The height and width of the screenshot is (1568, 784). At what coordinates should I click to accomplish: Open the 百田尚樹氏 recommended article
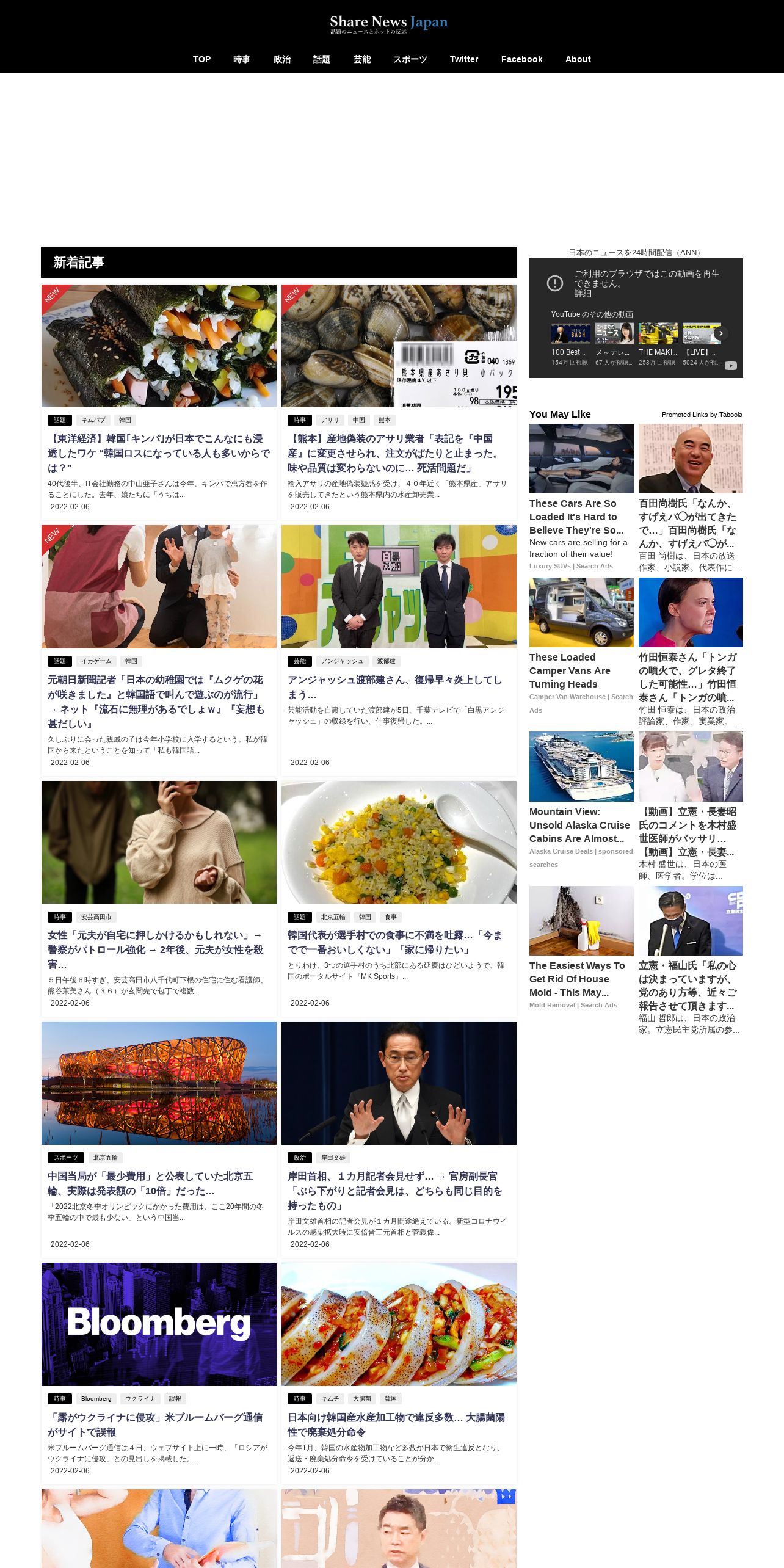click(688, 523)
